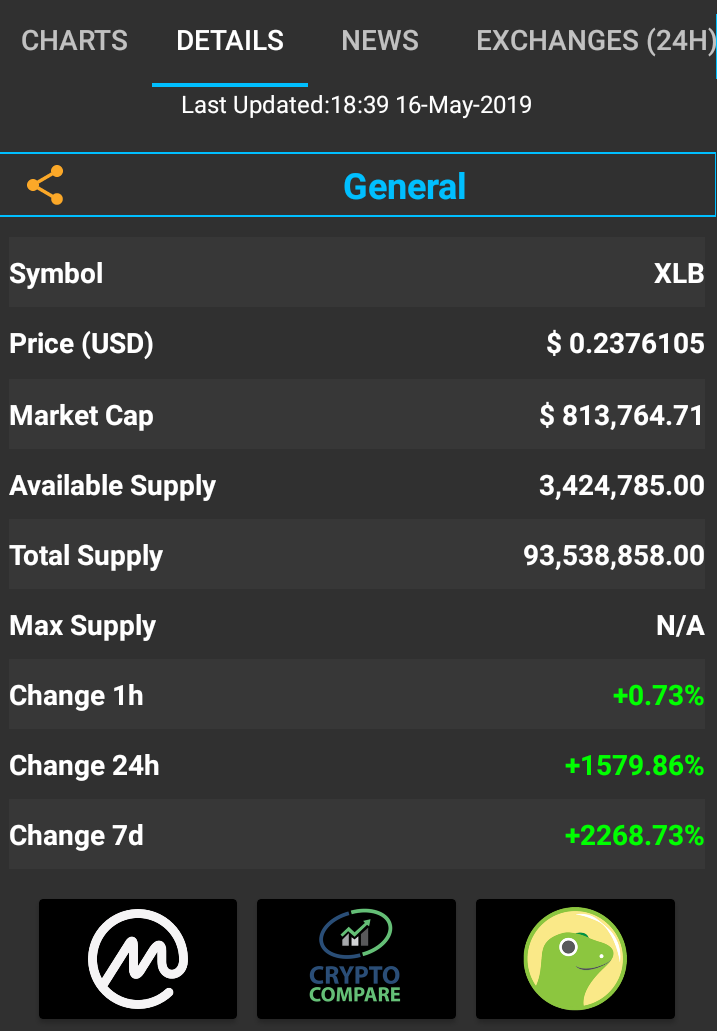Open the CoinMarketCap tile
This screenshot has height=1031, width=717.
[x=138, y=958]
